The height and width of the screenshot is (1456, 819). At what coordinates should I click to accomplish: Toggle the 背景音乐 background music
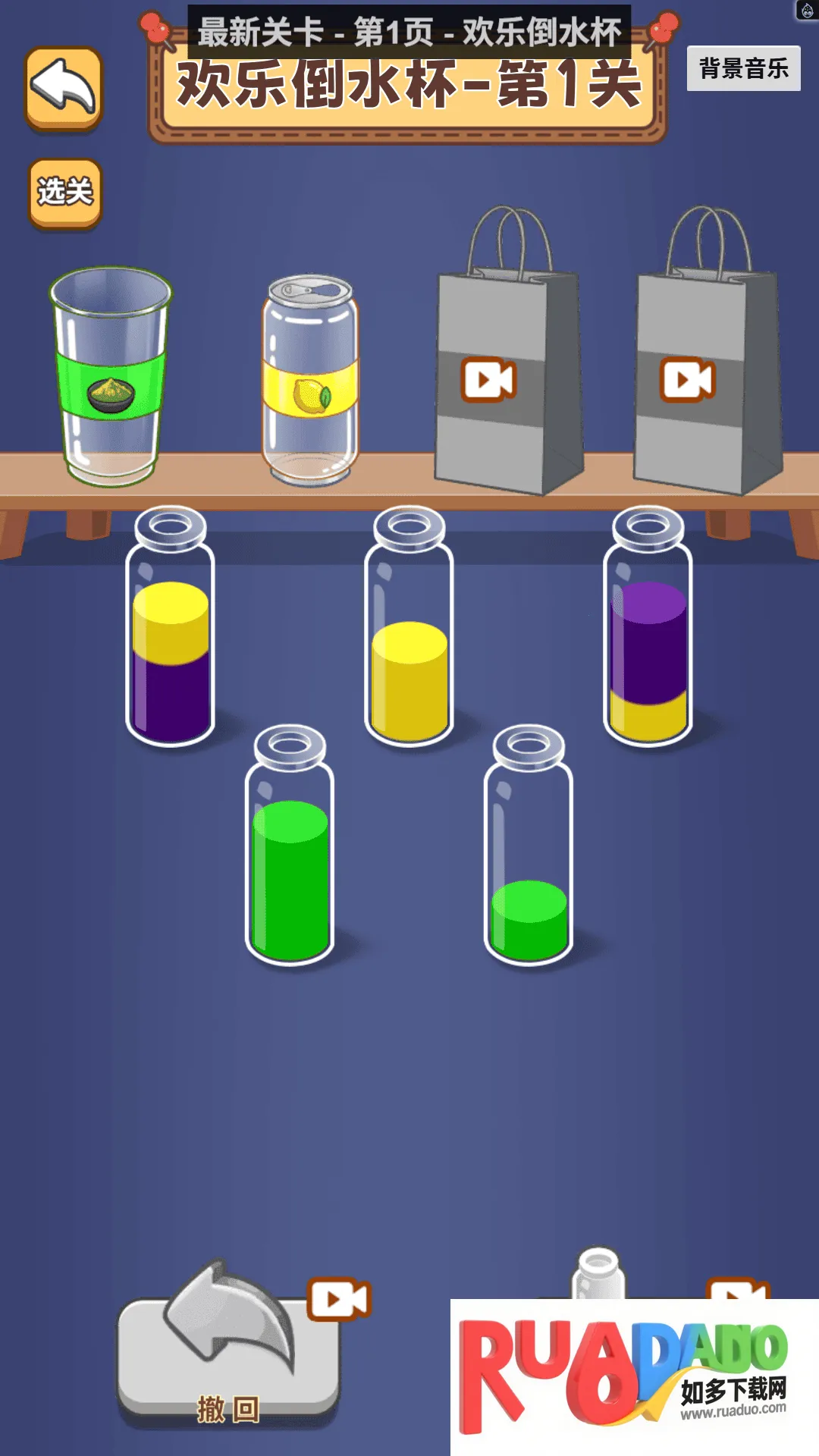(x=743, y=69)
